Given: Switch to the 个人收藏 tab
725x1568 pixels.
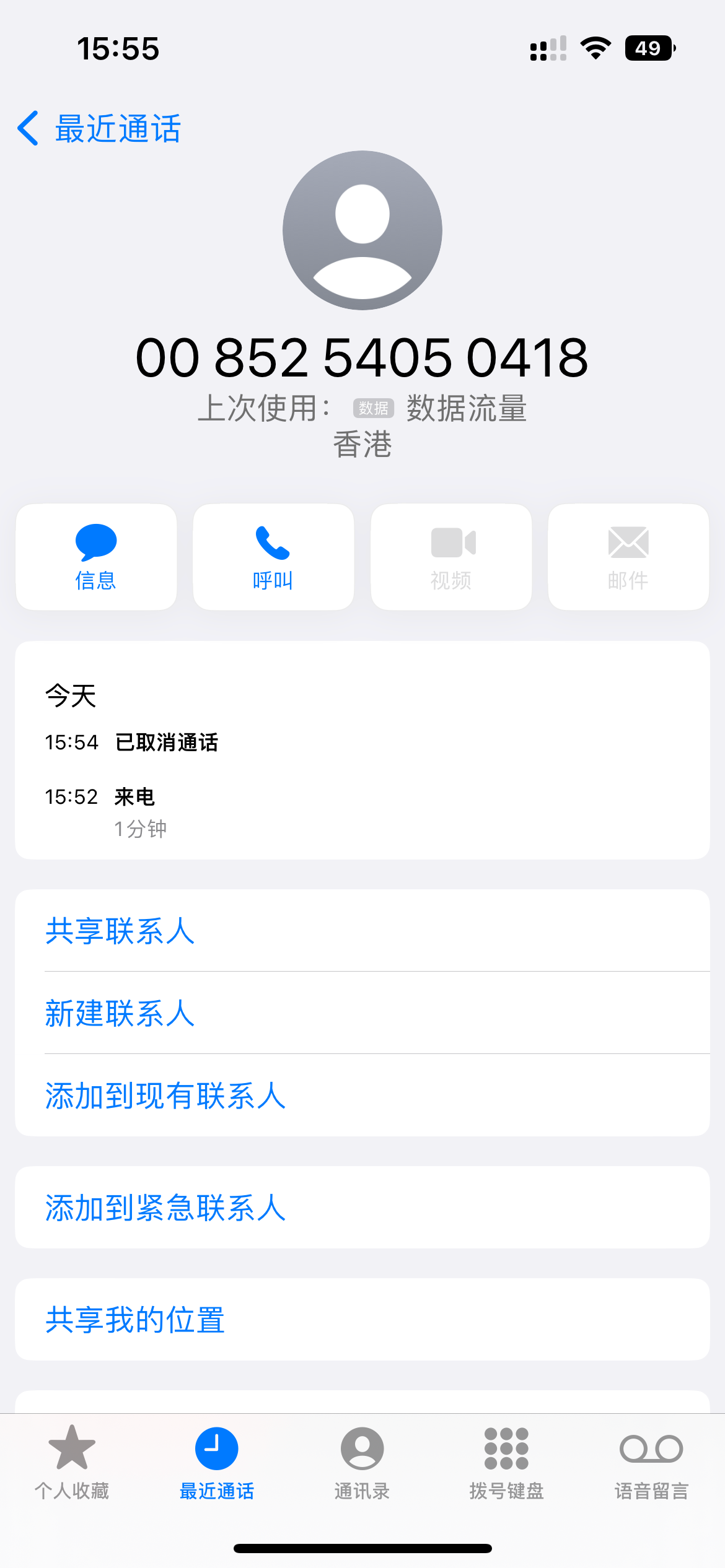Looking at the screenshot, I should point(72,1463).
